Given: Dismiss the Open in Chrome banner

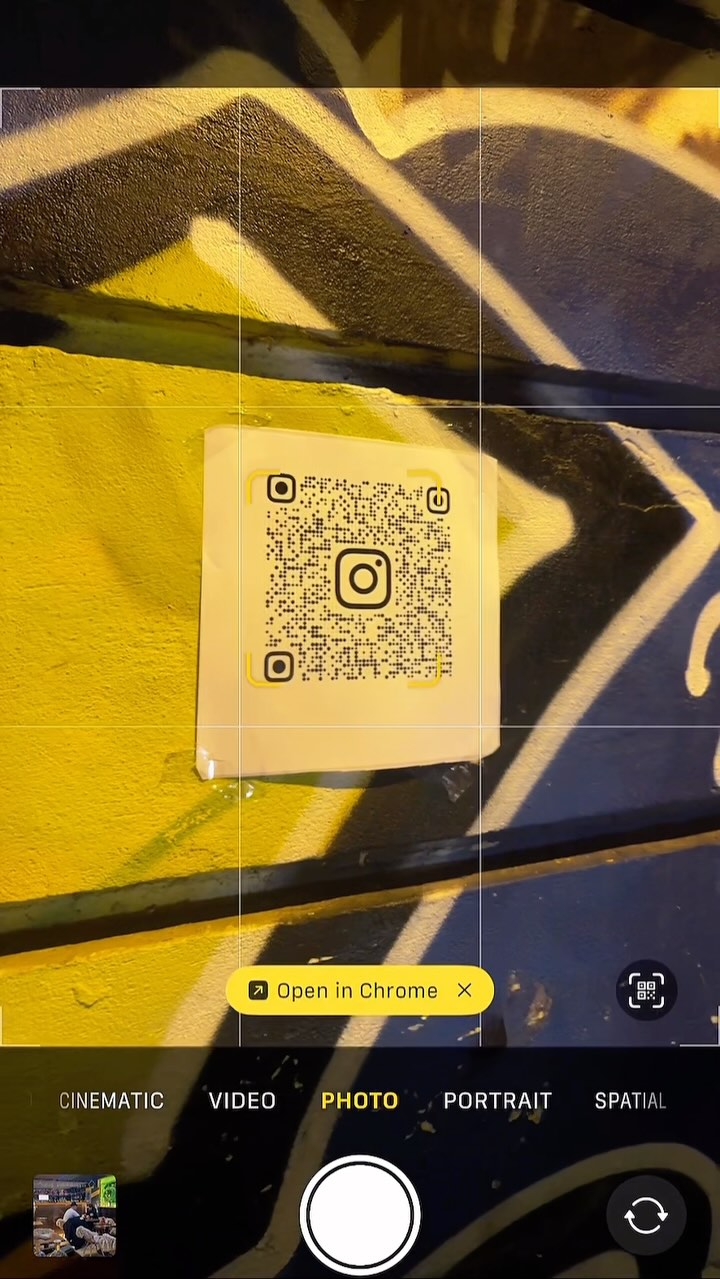Looking at the screenshot, I should pos(464,990).
